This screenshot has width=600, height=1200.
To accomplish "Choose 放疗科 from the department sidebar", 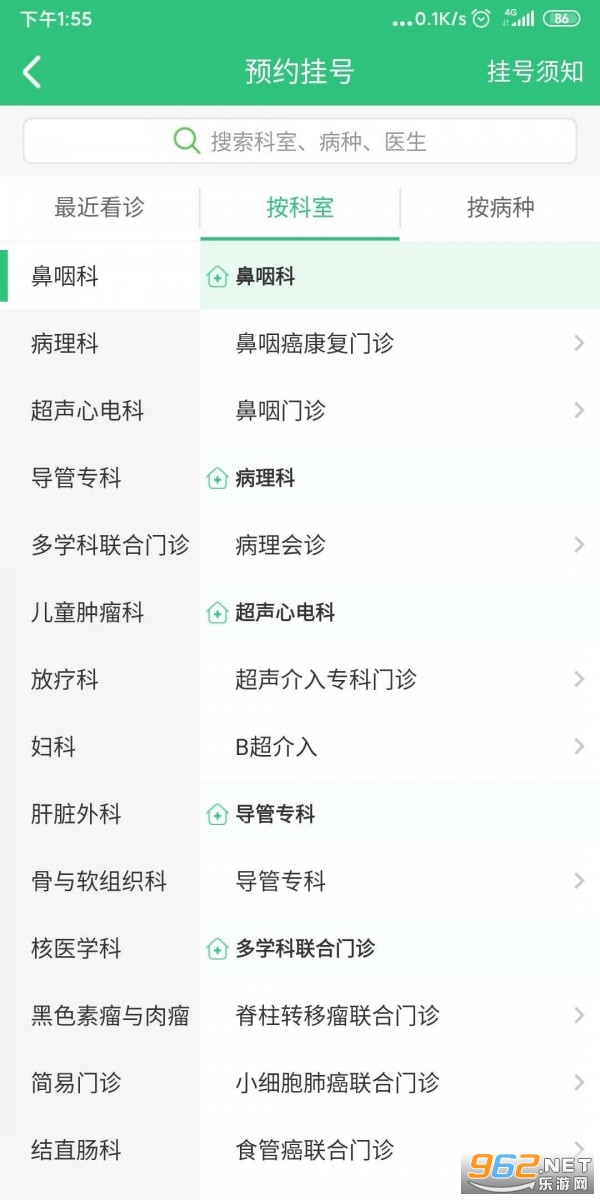I will click(x=65, y=680).
